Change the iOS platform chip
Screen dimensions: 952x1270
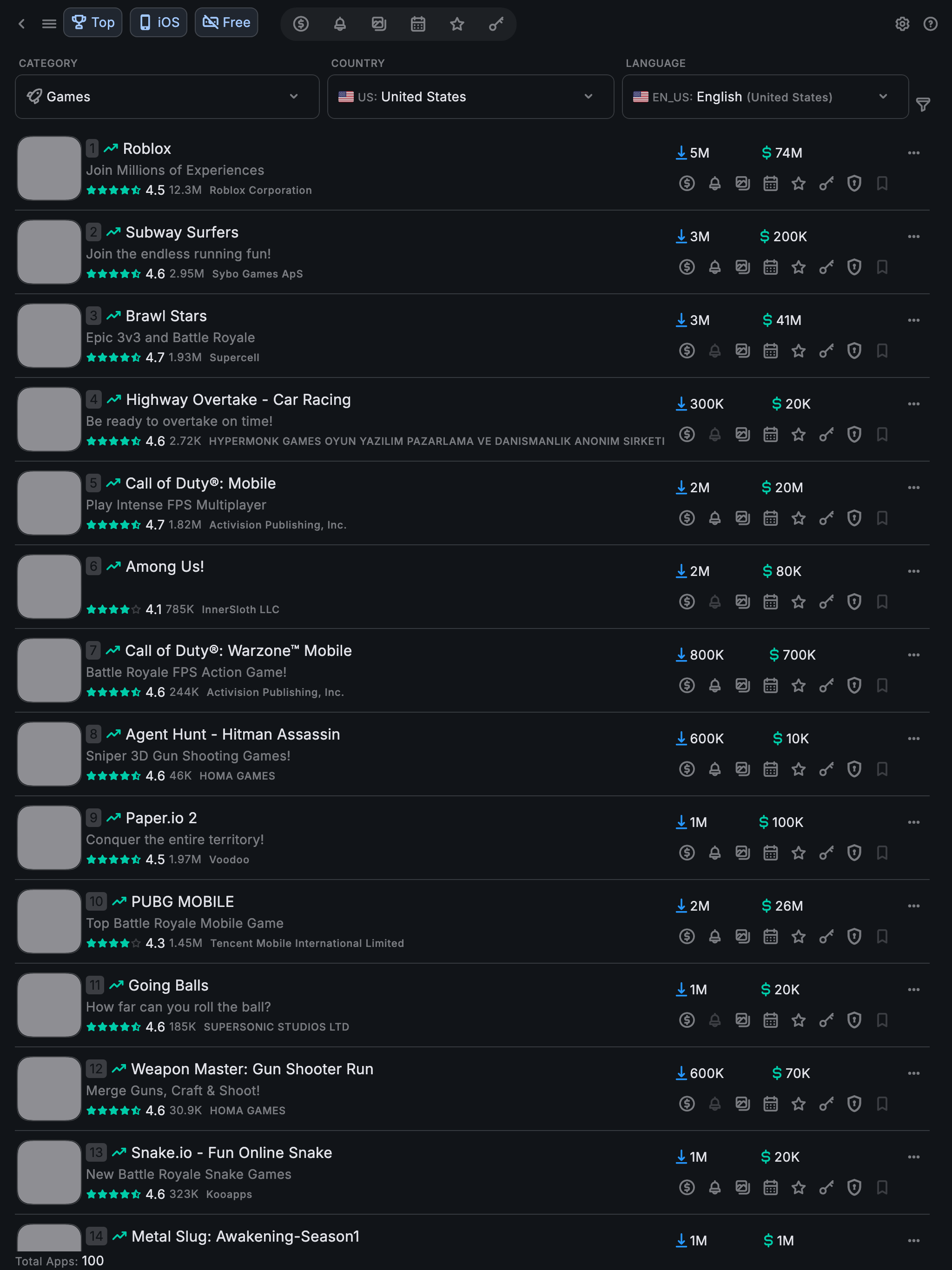(x=159, y=22)
